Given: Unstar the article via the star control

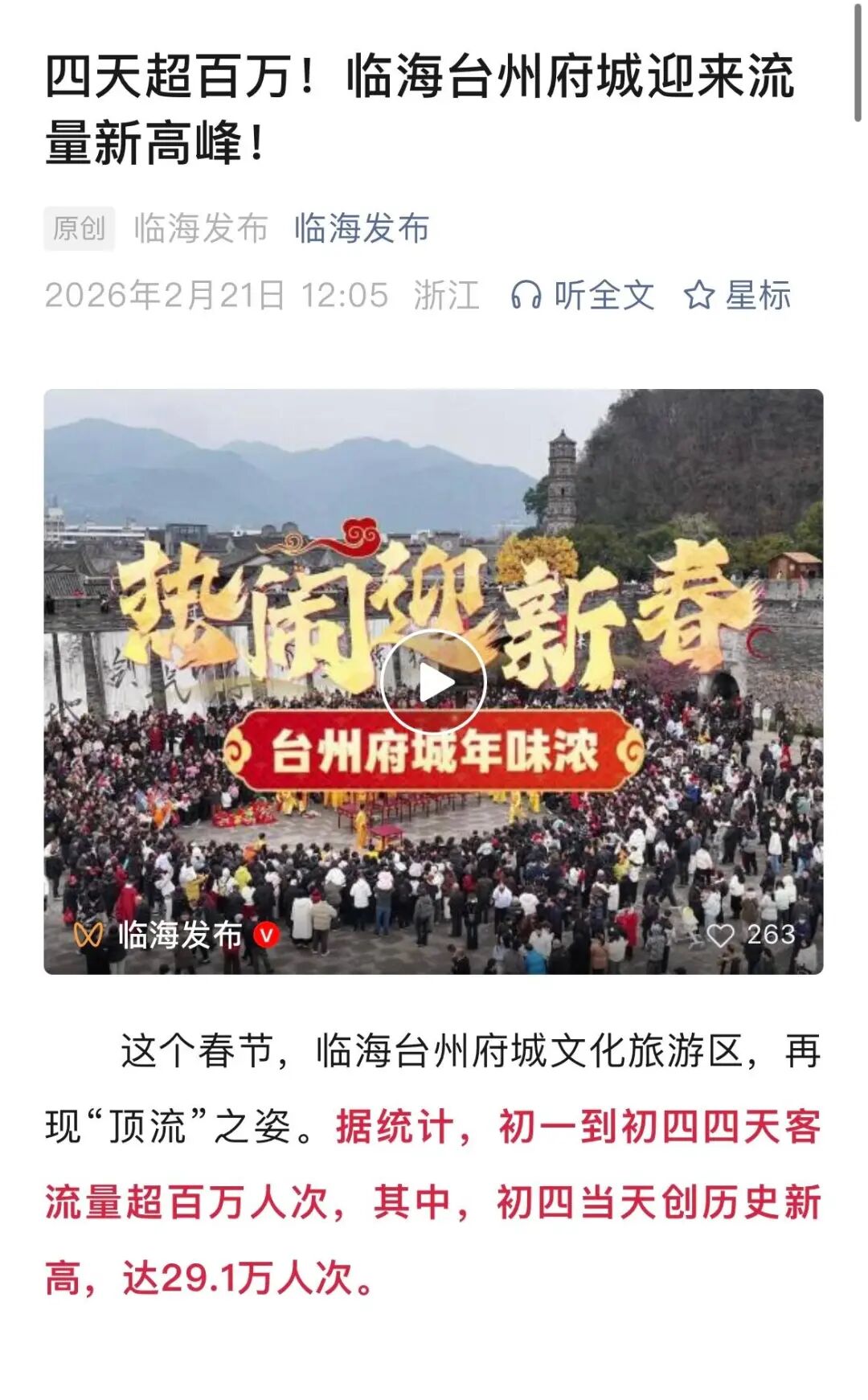Looking at the screenshot, I should [698, 296].
